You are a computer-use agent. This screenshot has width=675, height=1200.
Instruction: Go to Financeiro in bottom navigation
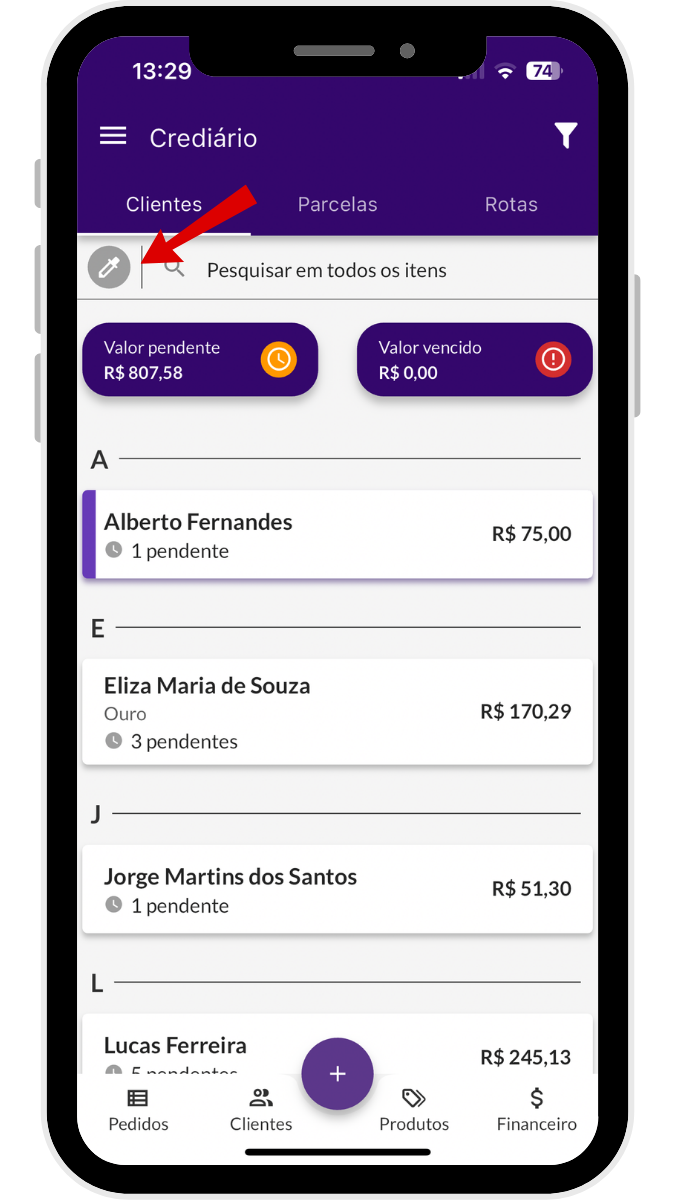pyautogui.click(x=536, y=1110)
